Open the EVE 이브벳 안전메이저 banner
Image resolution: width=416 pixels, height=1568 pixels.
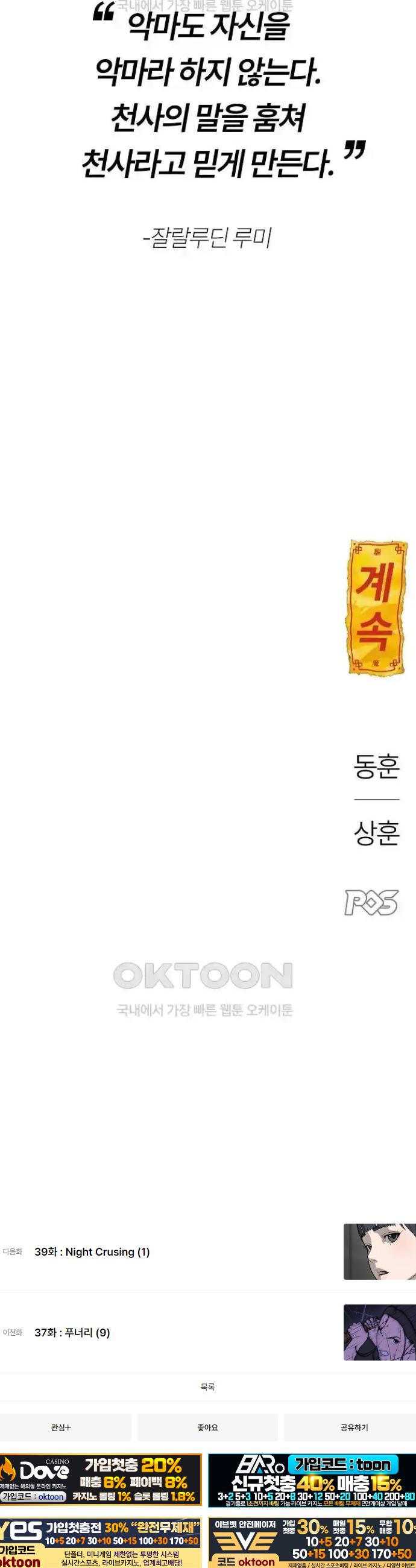pyautogui.click(x=312, y=1543)
